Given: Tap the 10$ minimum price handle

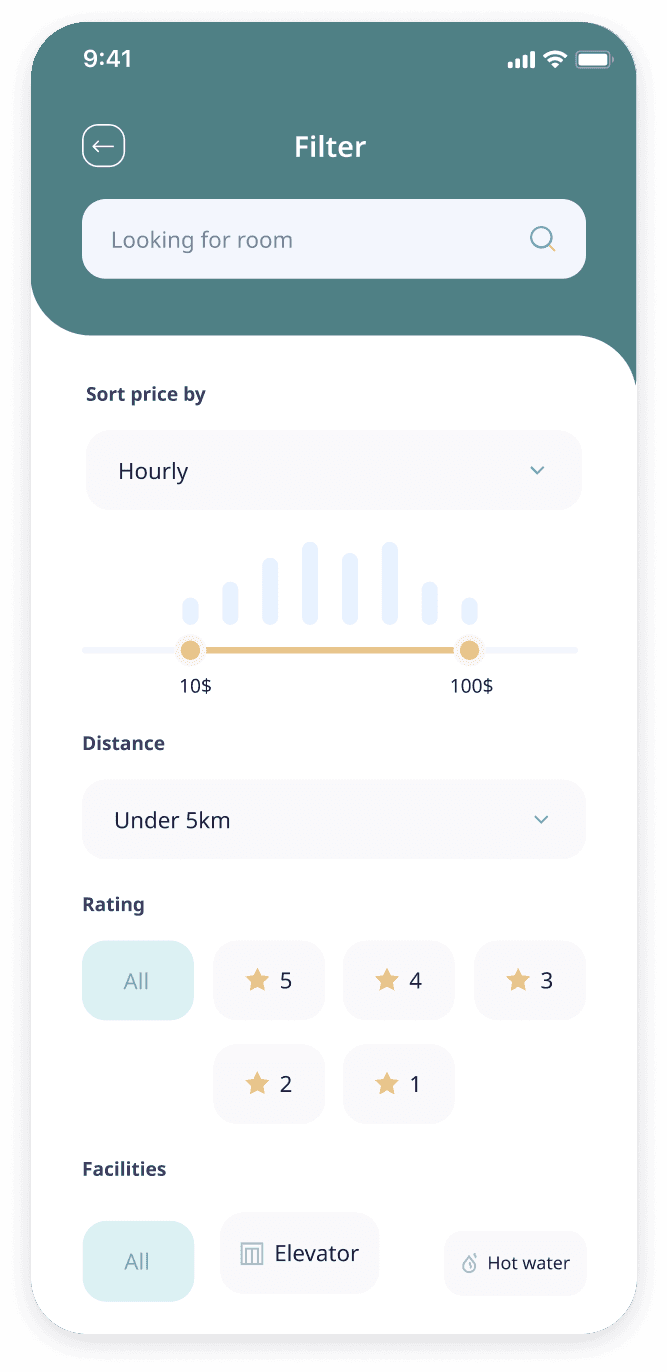Looking at the screenshot, I should (190, 651).
